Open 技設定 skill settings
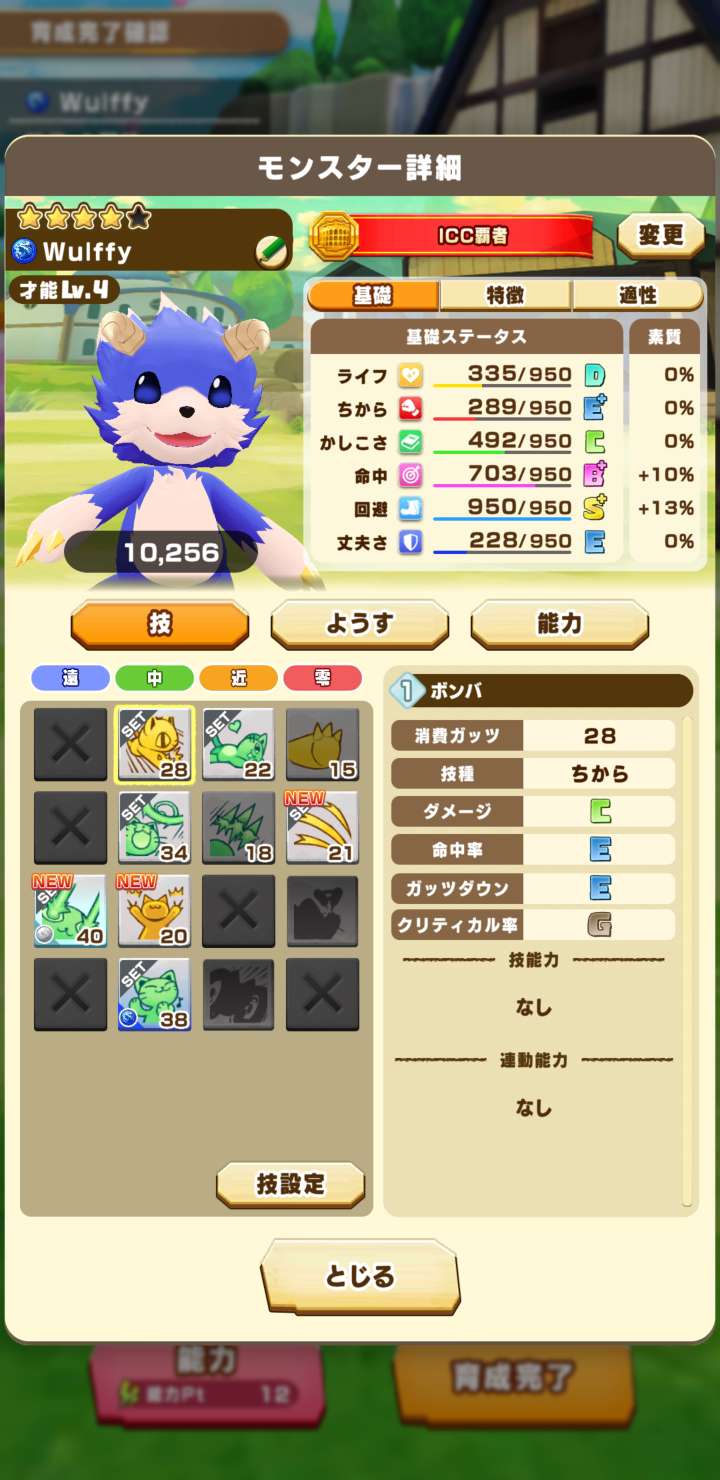The image size is (720, 1480). pyautogui.click(x=290, y=1185)
